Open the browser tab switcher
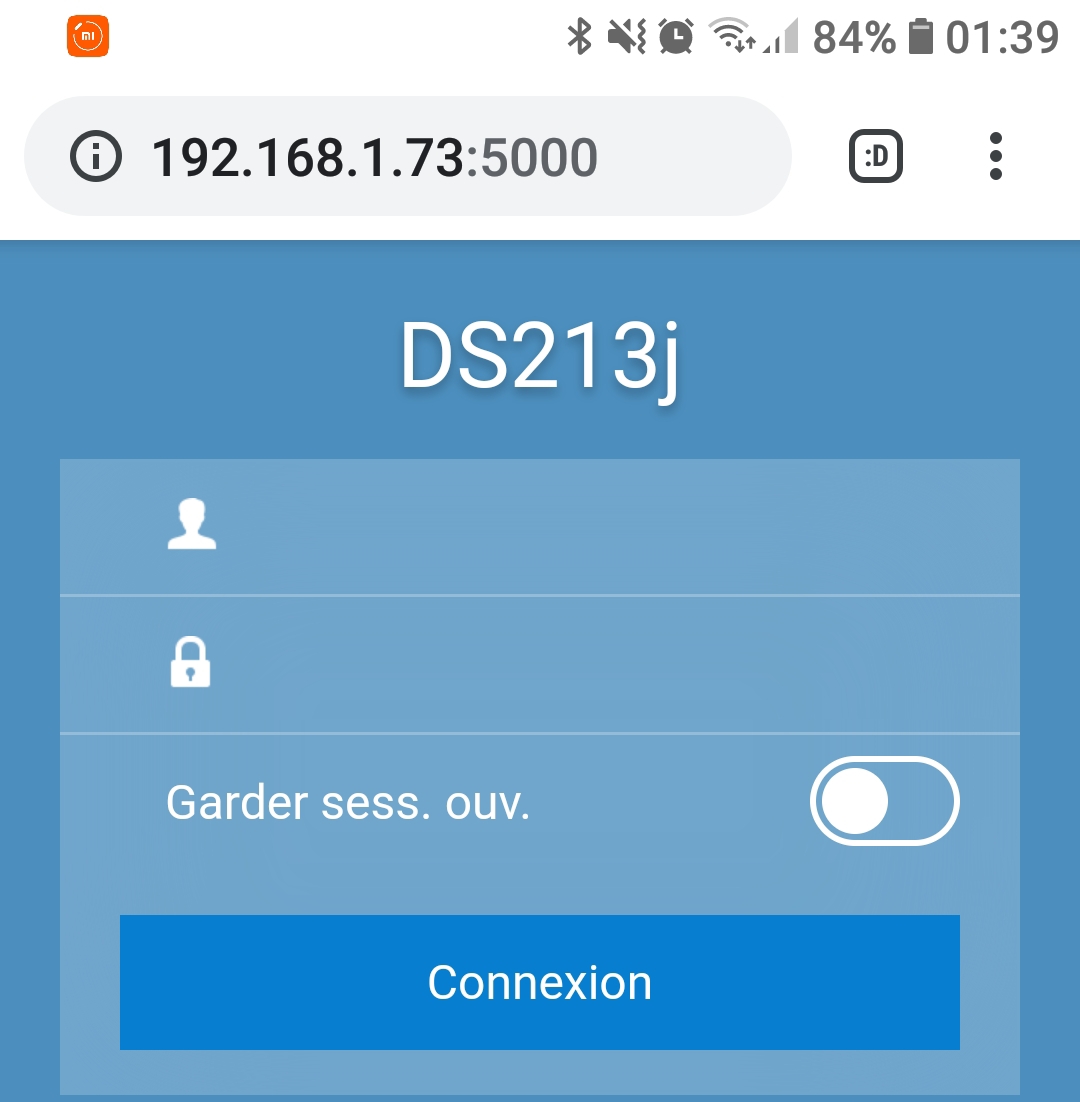1080x1102 pixels. pyautogui.click(x=875, y=156)
